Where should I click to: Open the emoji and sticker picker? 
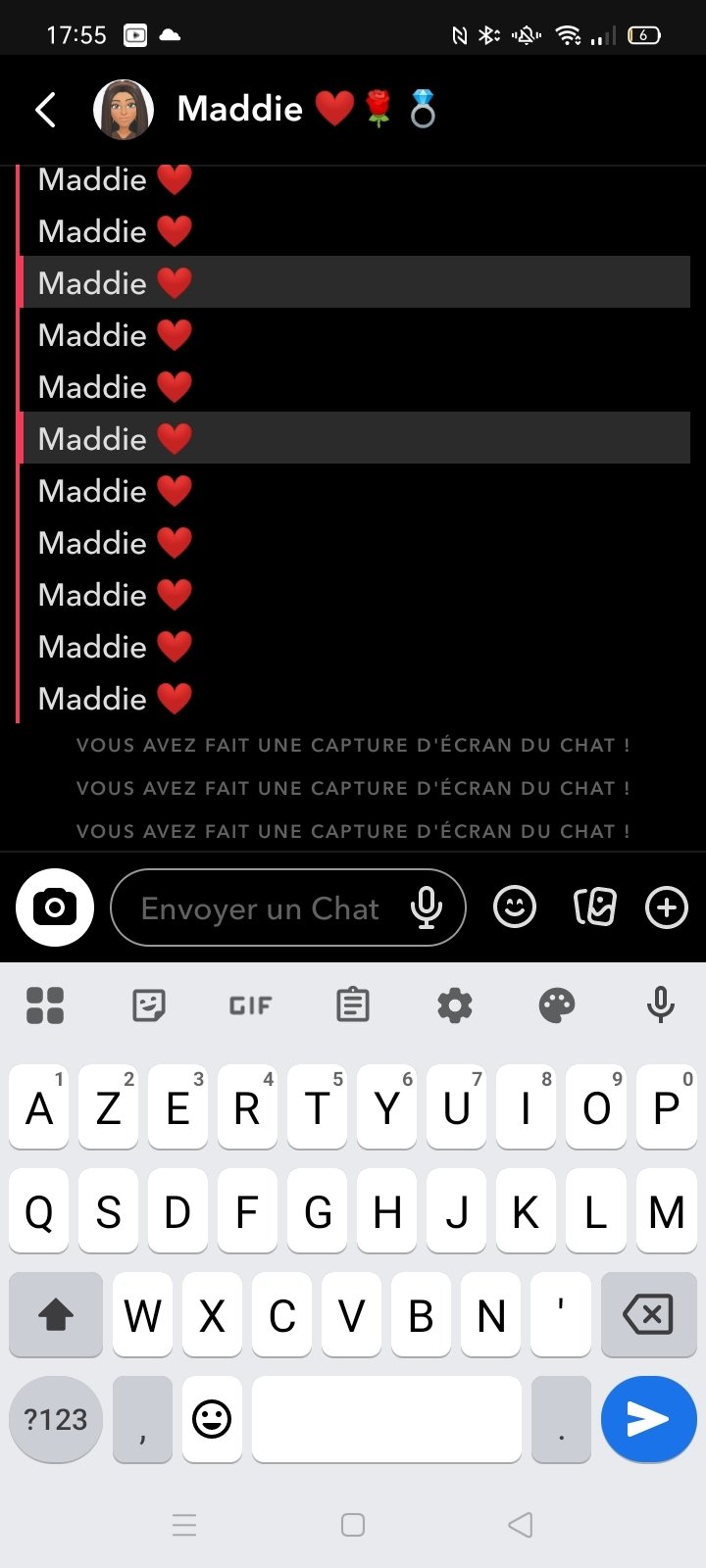pyautogui.click(x=515, y=907)
